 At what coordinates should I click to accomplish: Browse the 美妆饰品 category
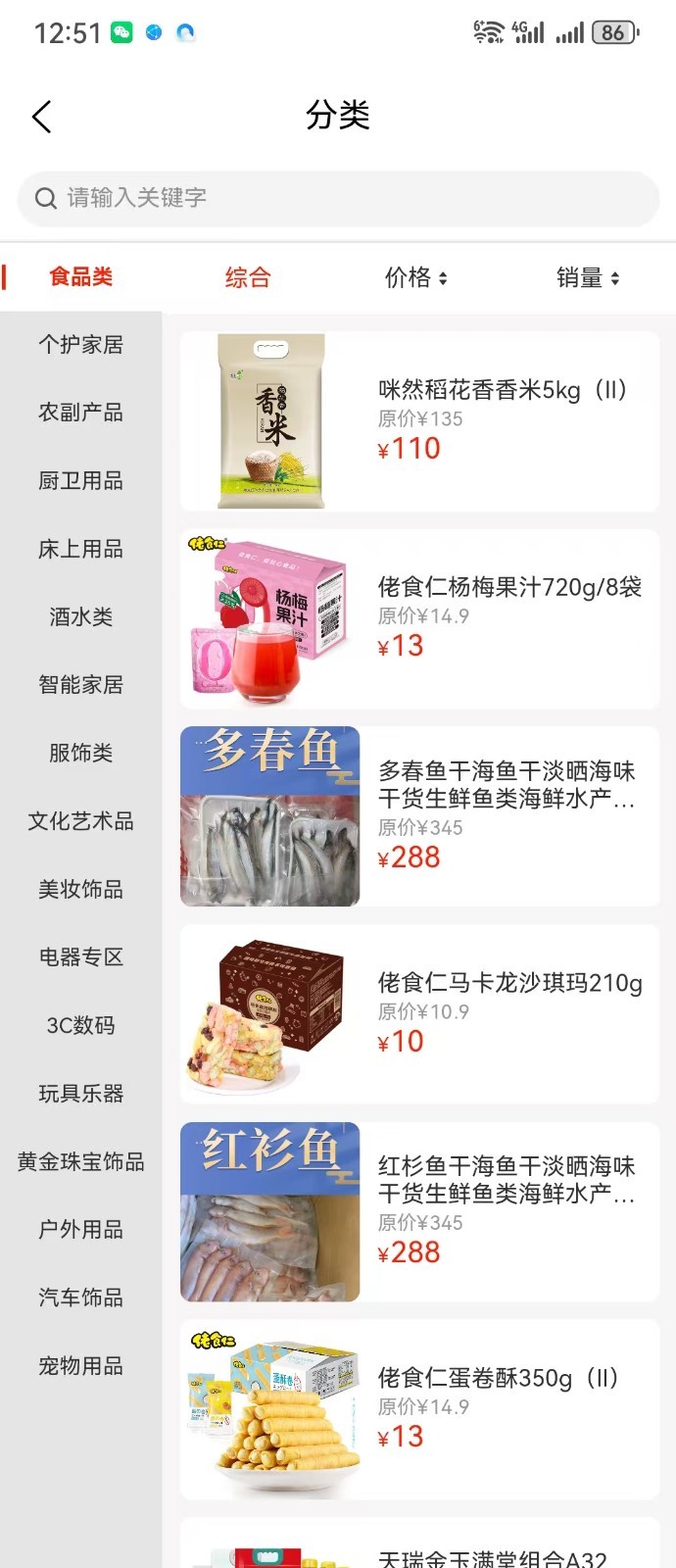pos(80,889)
